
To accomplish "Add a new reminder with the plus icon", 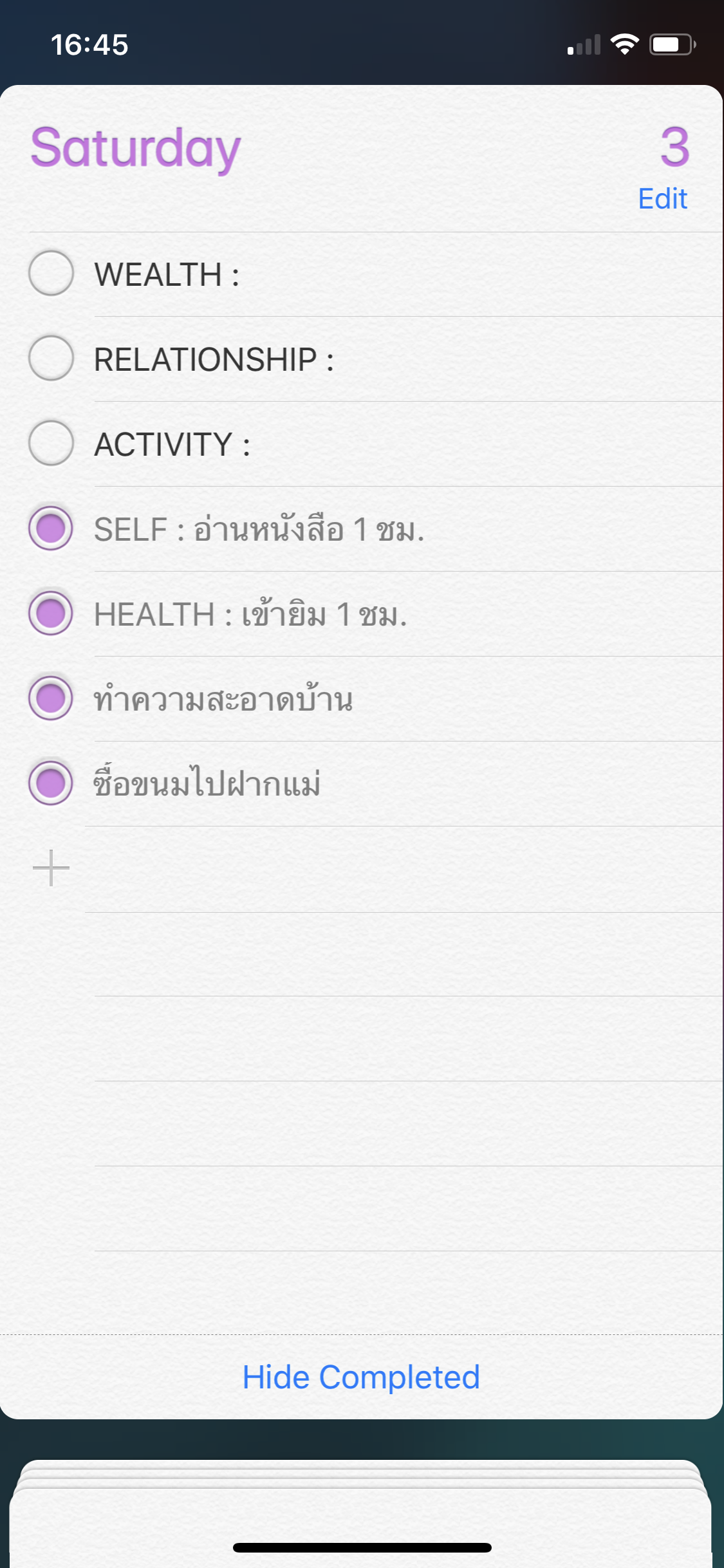I will [x=51, y=868].
